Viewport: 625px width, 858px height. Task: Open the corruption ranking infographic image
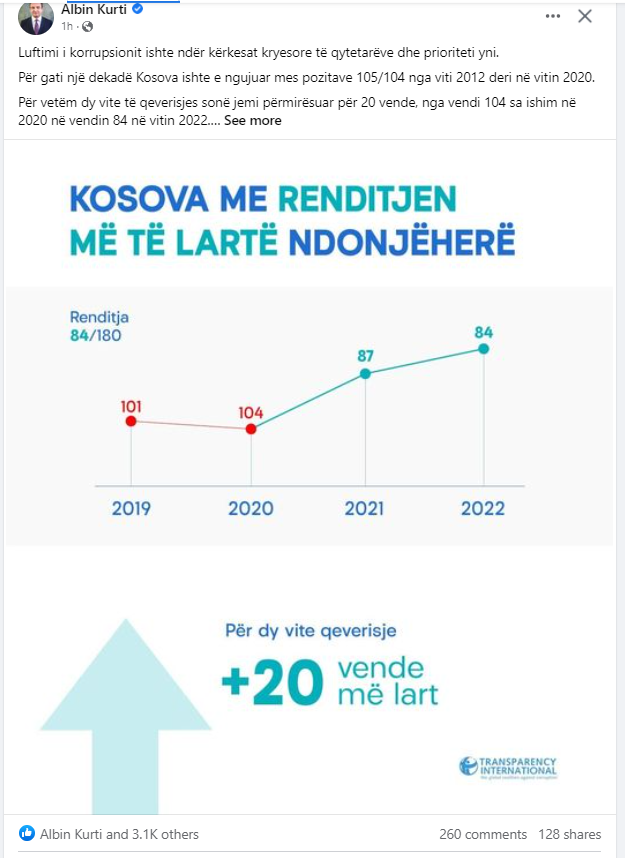pos(310,477)
